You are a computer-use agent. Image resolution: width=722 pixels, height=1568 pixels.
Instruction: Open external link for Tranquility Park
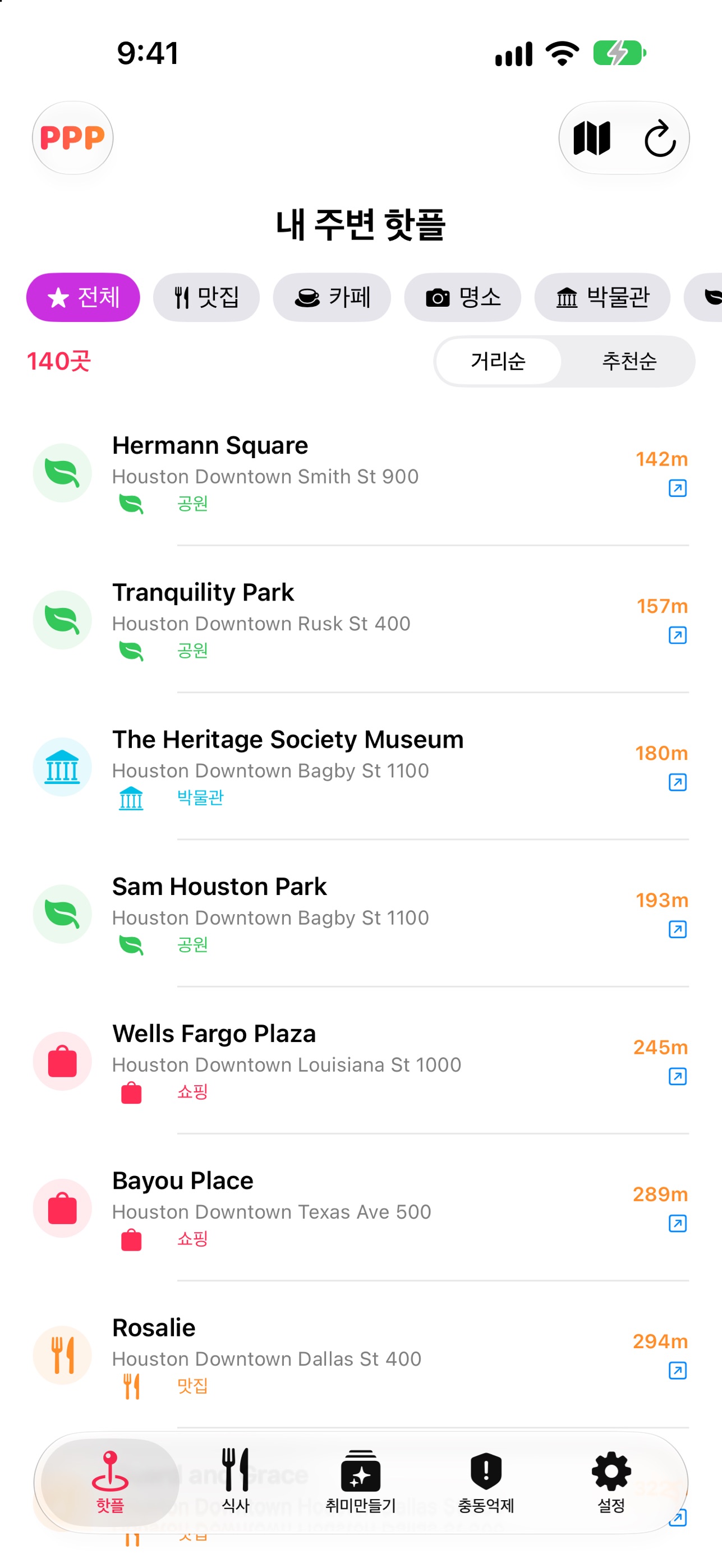[678, 635]
